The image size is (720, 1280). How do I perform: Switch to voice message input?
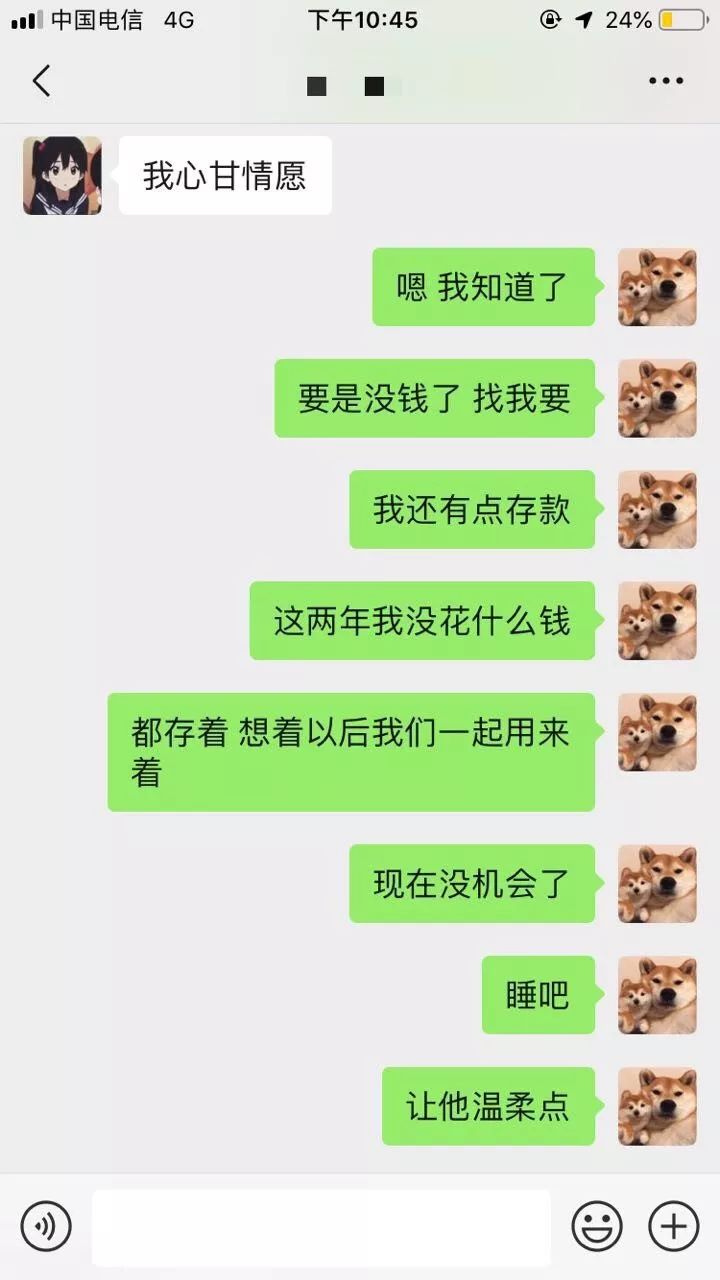tap(46, 1226)
